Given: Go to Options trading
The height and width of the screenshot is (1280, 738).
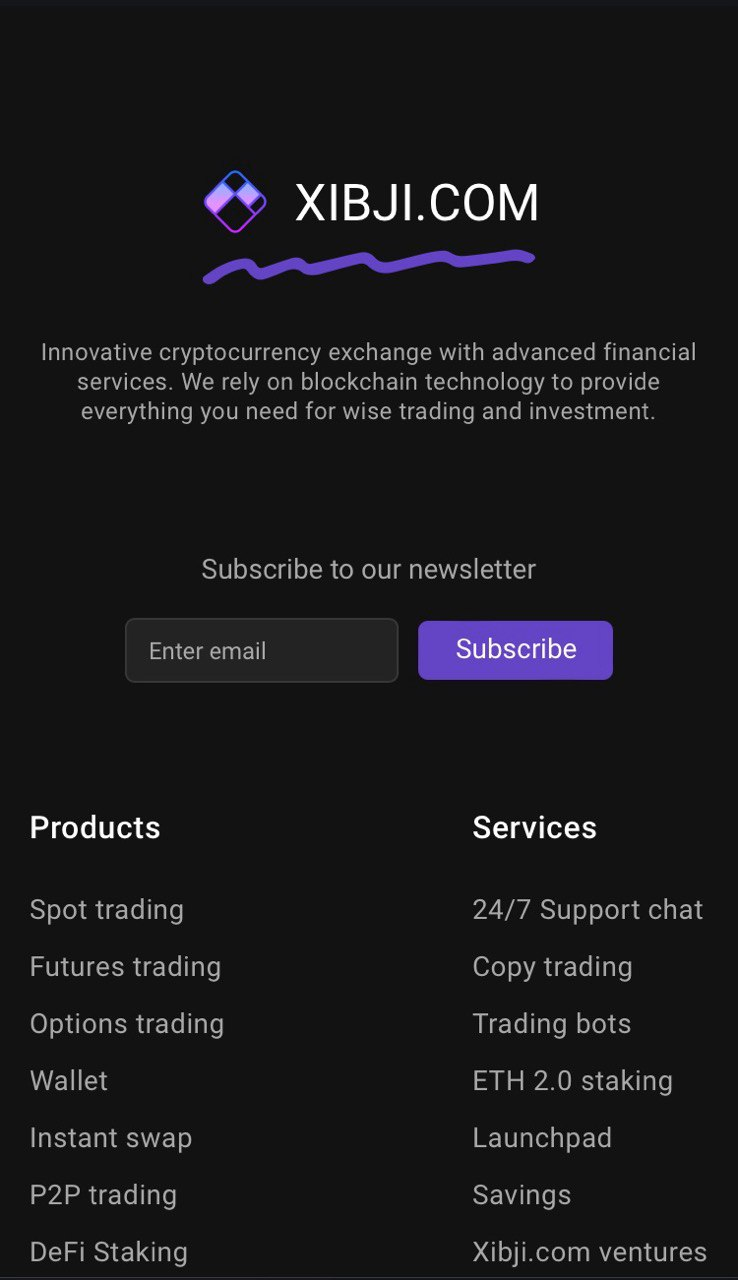Looking at the screenshot, I should pyautogui.click(x=127, y=1024).
